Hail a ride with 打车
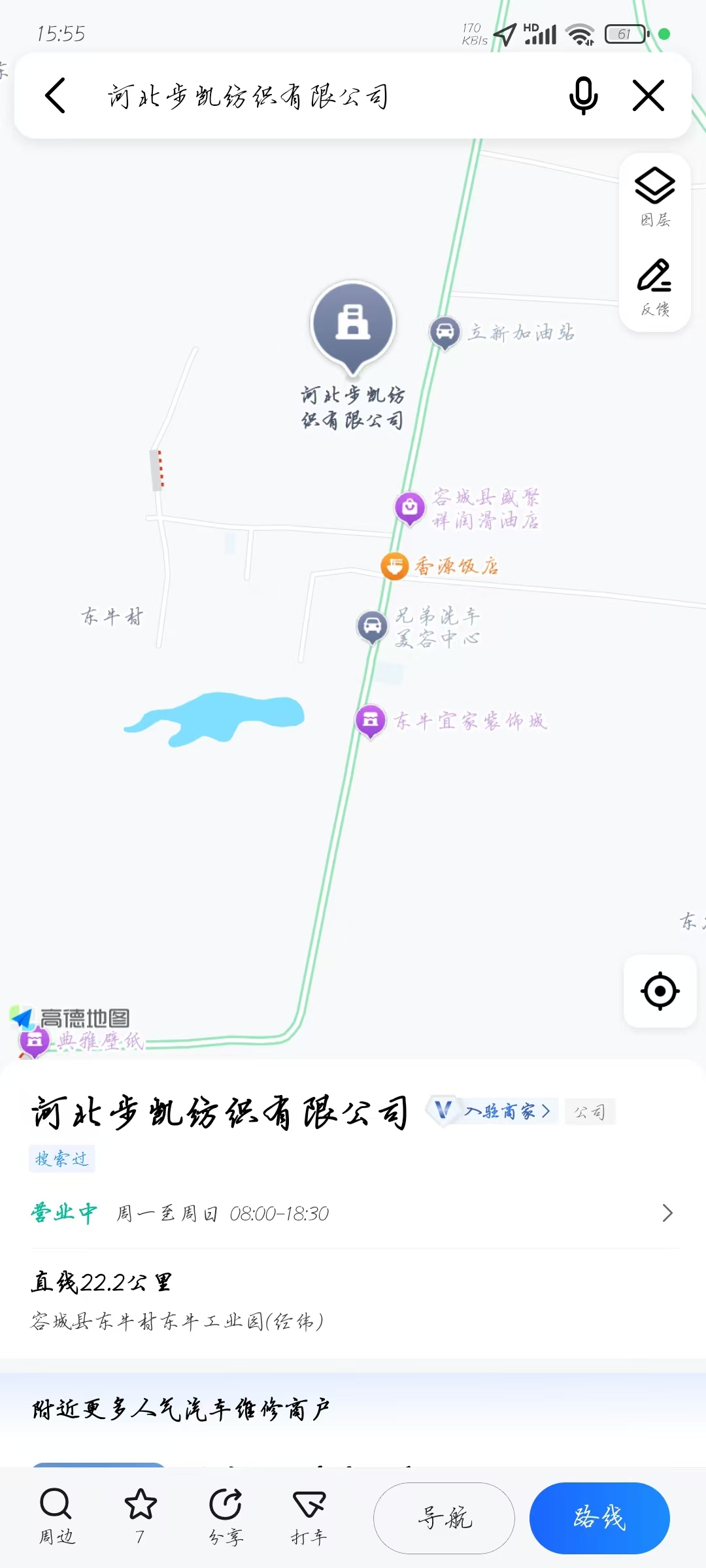The height and width of the screenshot is (1568, 706). 309,1516
